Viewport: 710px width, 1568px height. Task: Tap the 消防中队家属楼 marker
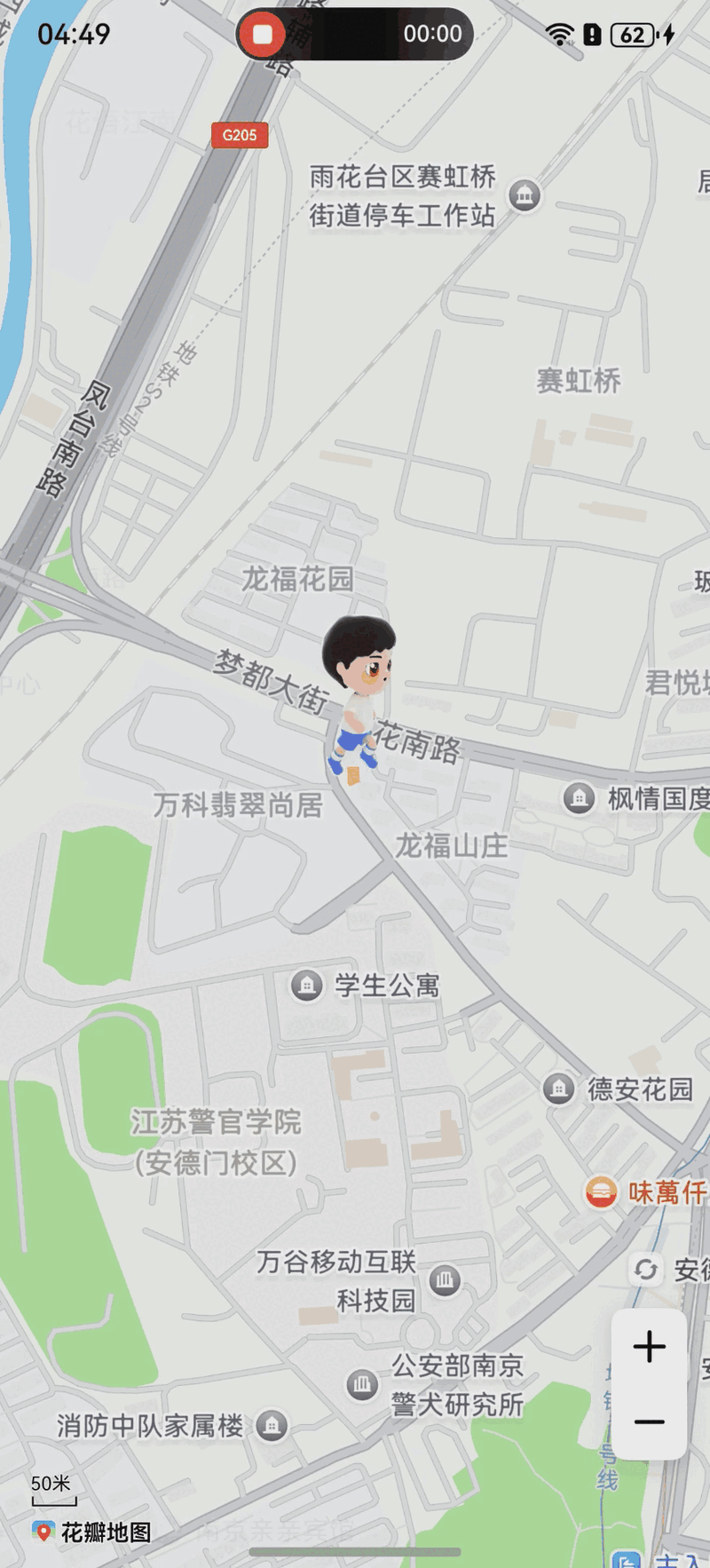tap(272, 1426)
